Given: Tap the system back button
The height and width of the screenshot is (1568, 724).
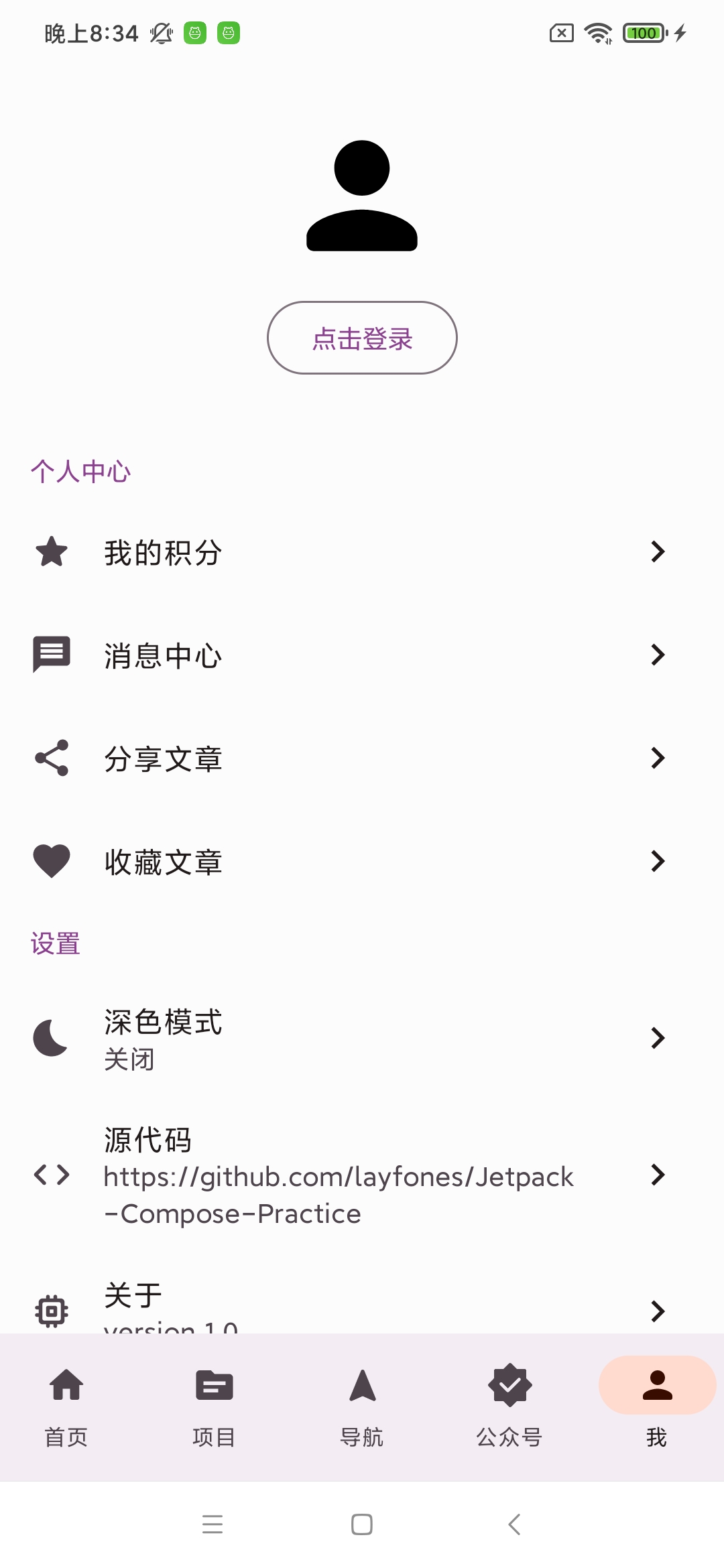Looking at the screenshot, I should (514, 1524).
